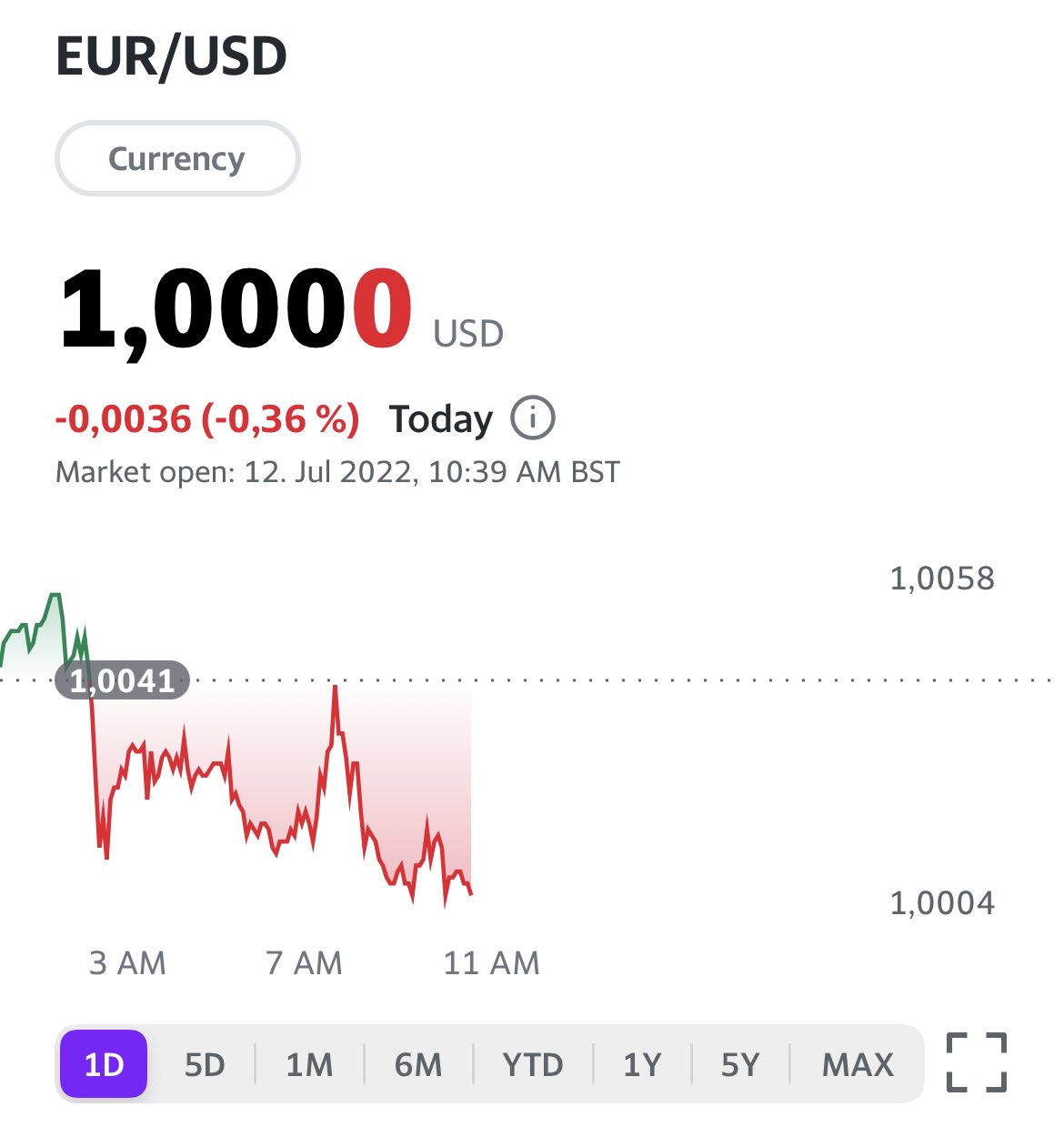View the 1M price history
Screen dimensions: 1064x1137
309,1064
